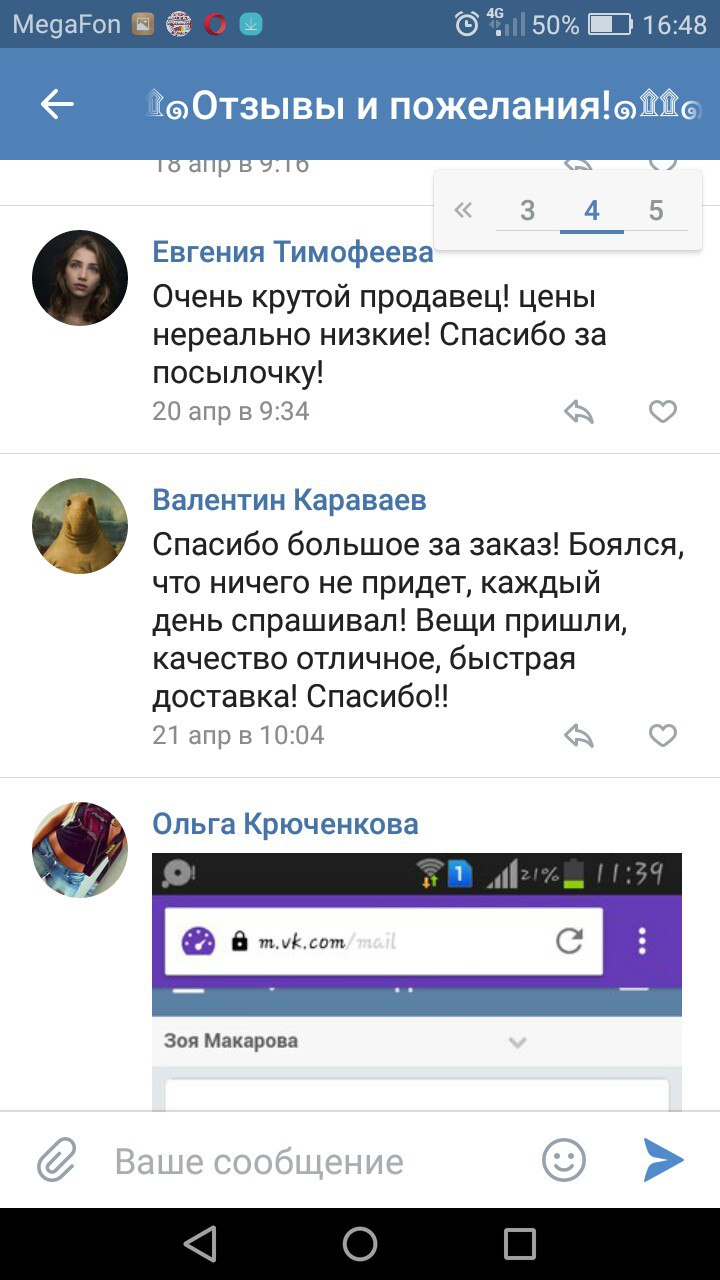Viewport: 720px width, 1280px height.
Task: Tap Евгения Тимофеева's avatar
Action: 80,278
